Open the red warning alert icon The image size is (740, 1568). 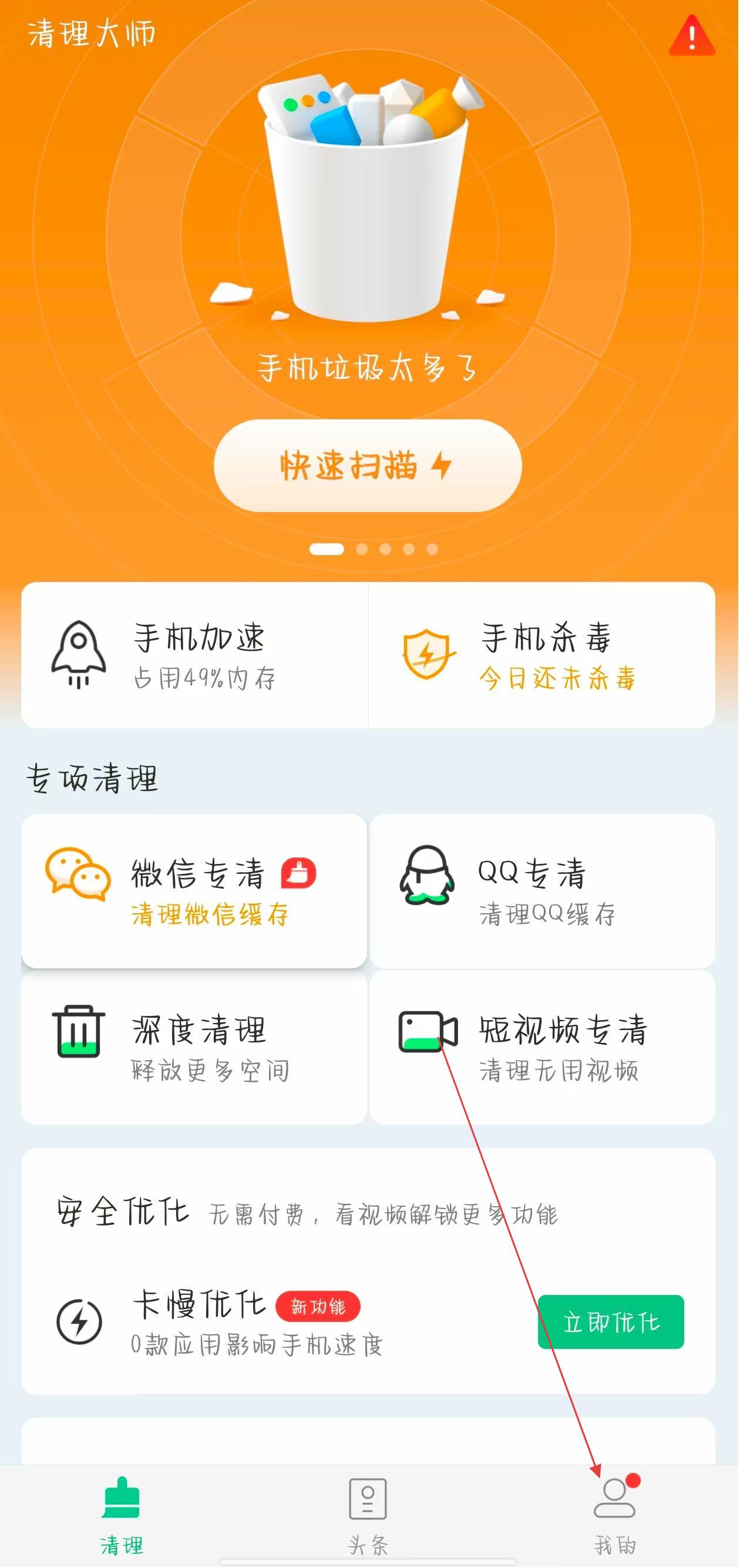click(x=691, y=36)
